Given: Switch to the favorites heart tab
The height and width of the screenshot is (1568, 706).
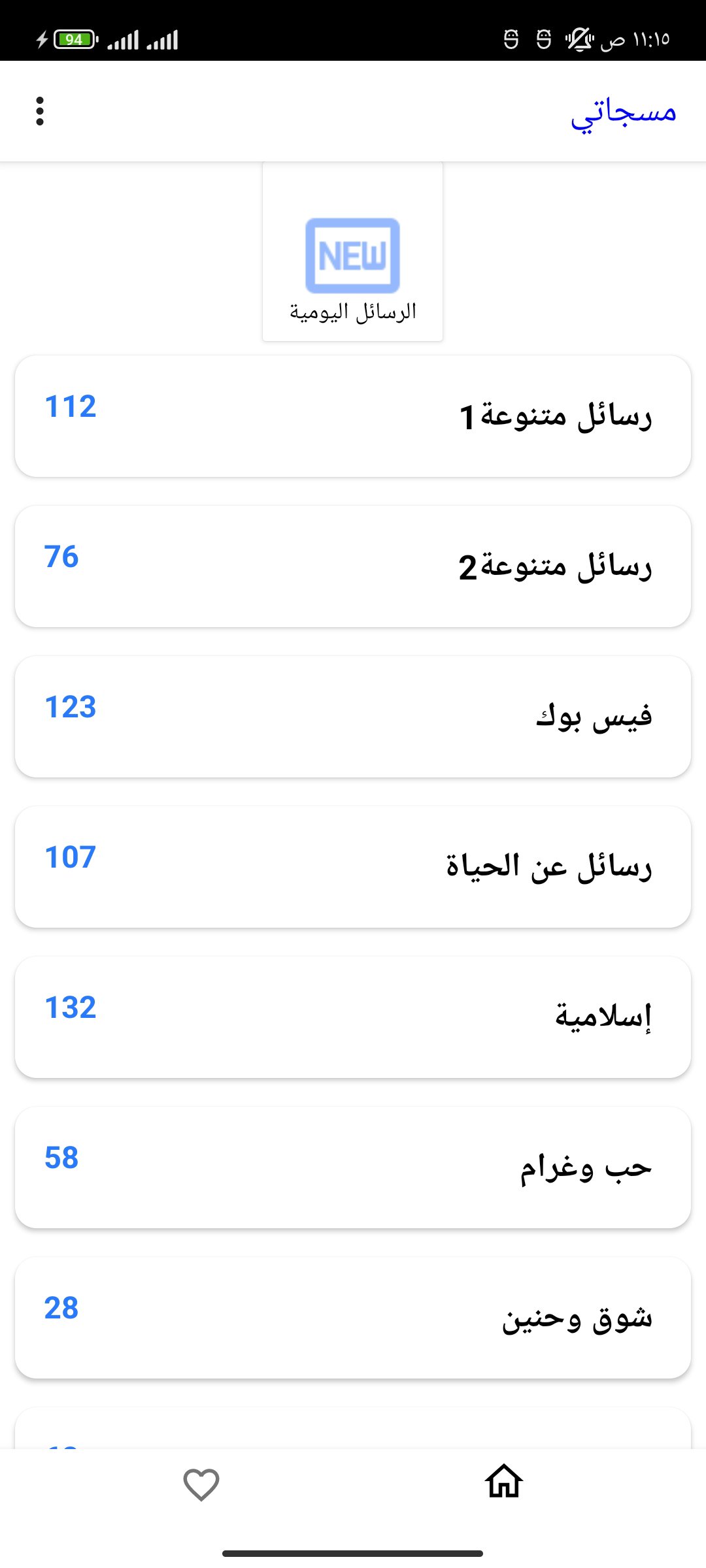Looking at the screenshot, I should pyautogui.click(x=201, y=1484).
